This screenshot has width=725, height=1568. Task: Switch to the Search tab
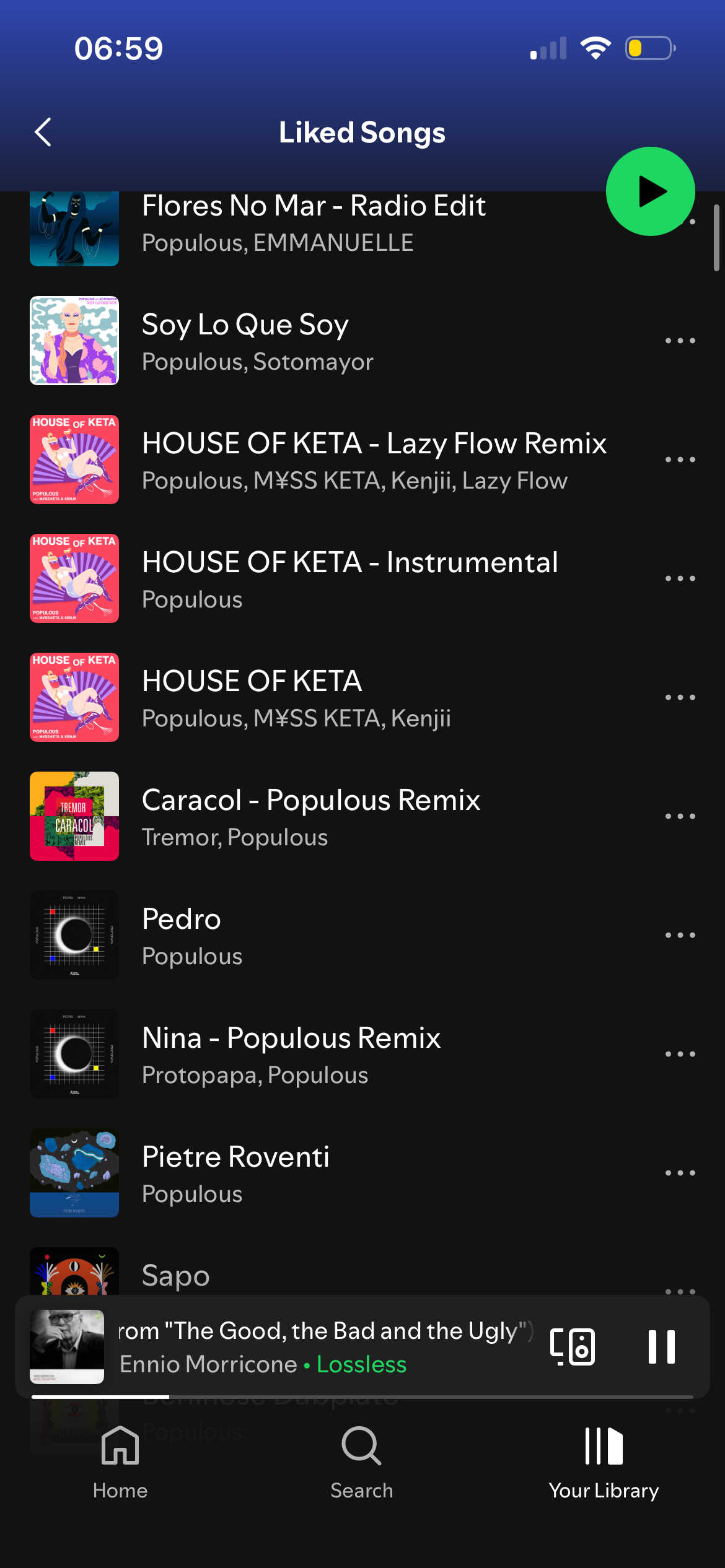point(362,1463)
